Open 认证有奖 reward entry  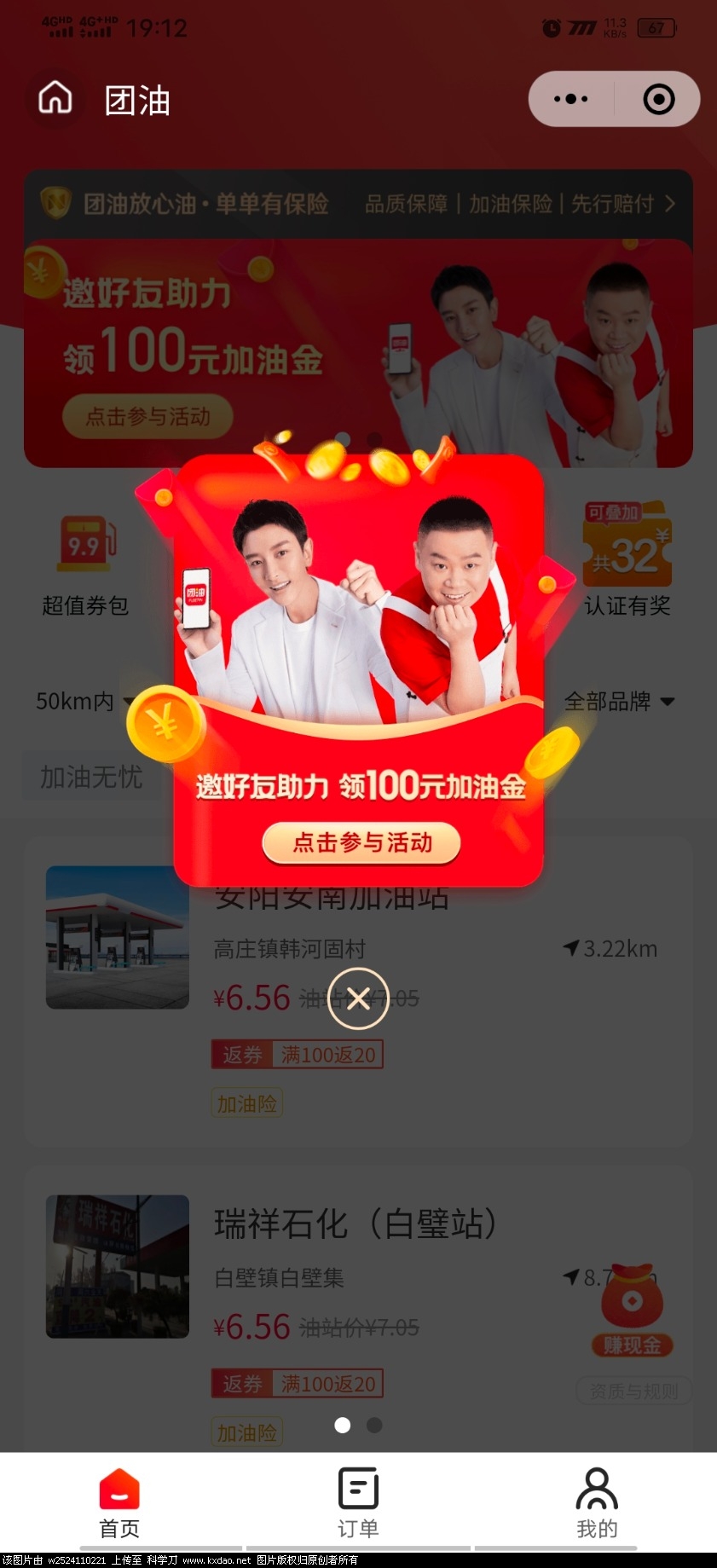tap(627, 563)
